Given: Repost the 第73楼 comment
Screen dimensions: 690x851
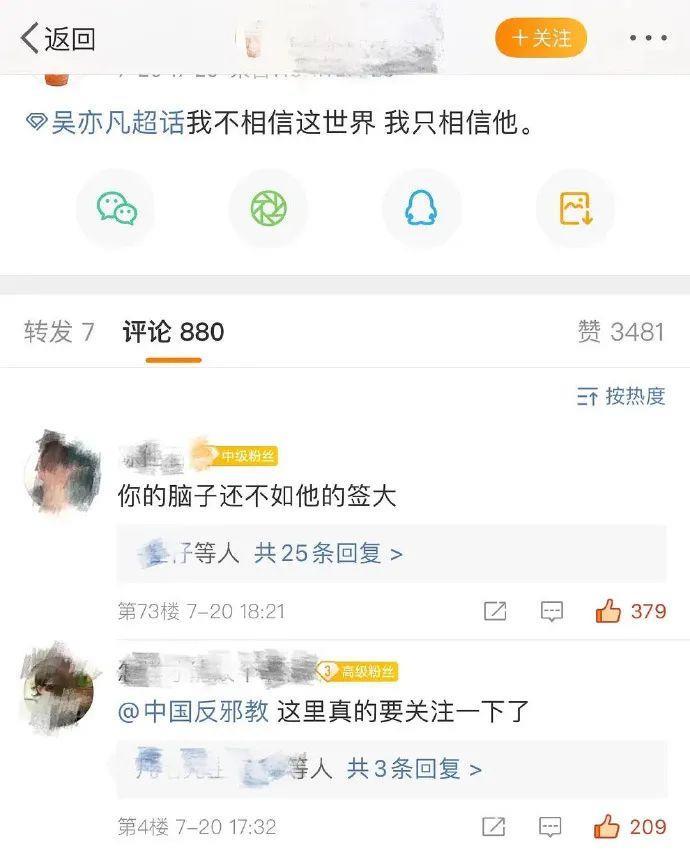Looking at the screenshot, I should [494, 611].
